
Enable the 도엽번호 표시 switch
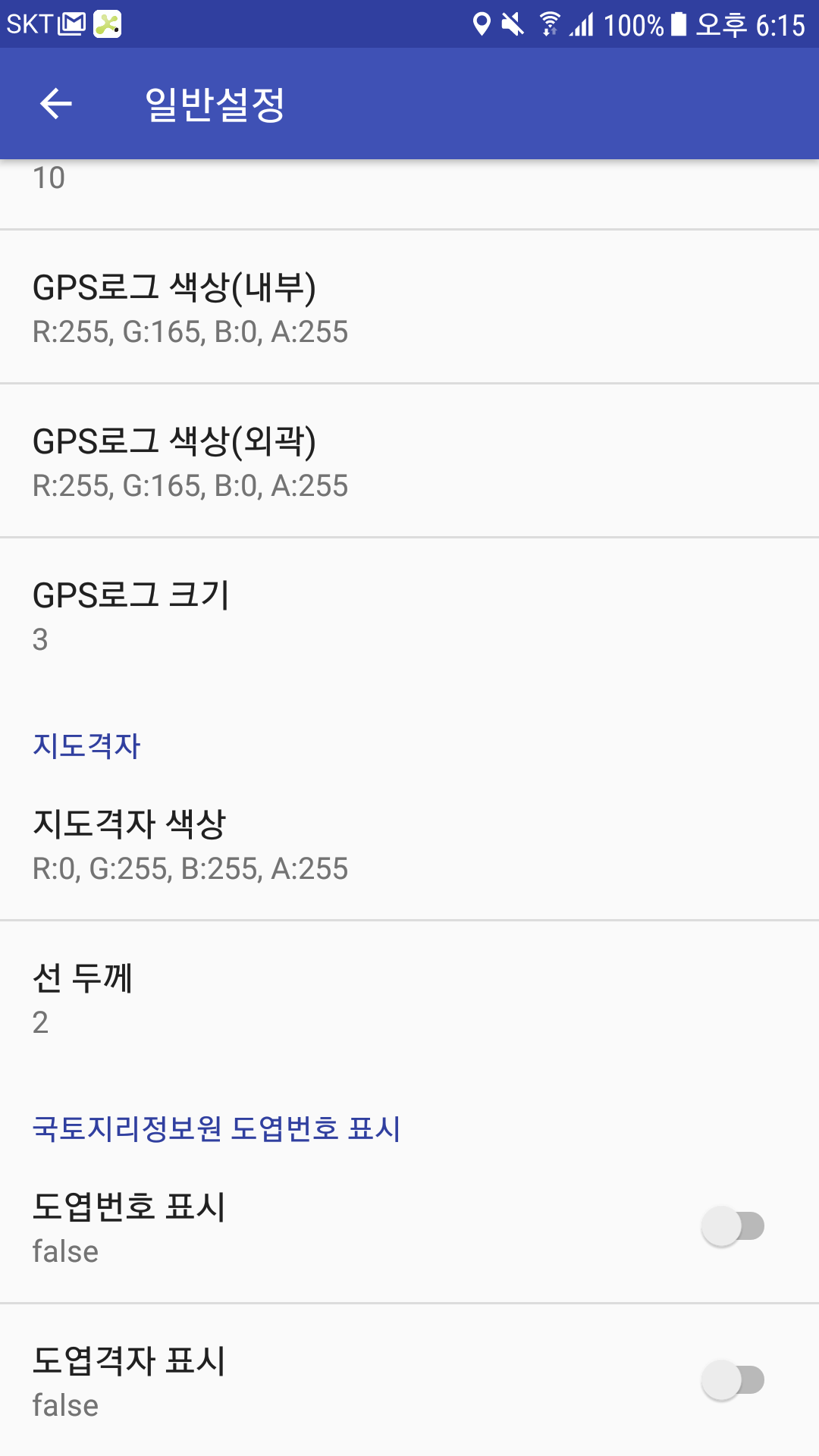click(733, 1226)
